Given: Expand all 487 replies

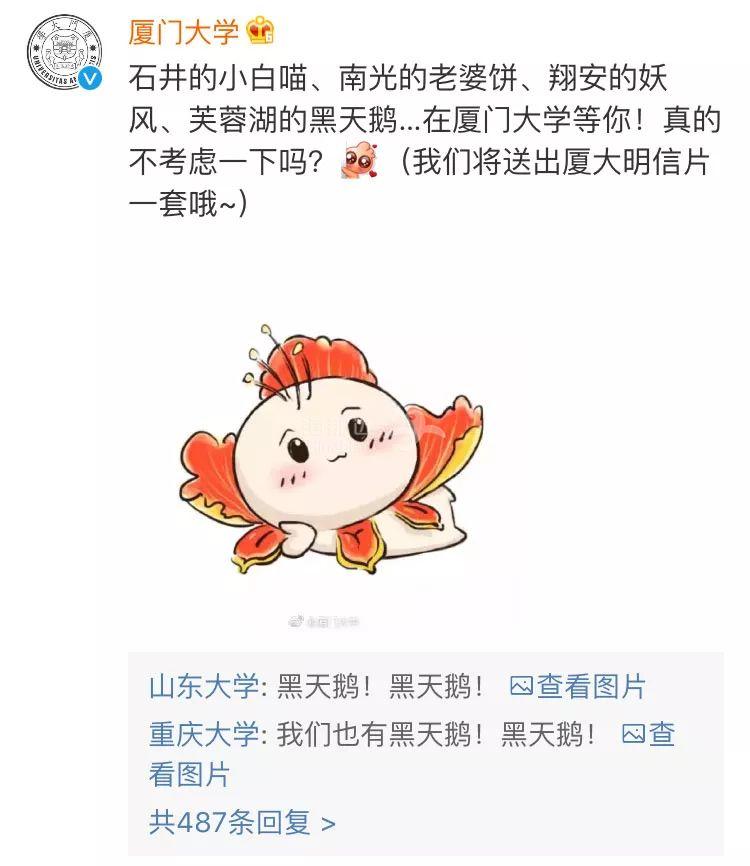Looking at the screenshot, I should point(242,822).
